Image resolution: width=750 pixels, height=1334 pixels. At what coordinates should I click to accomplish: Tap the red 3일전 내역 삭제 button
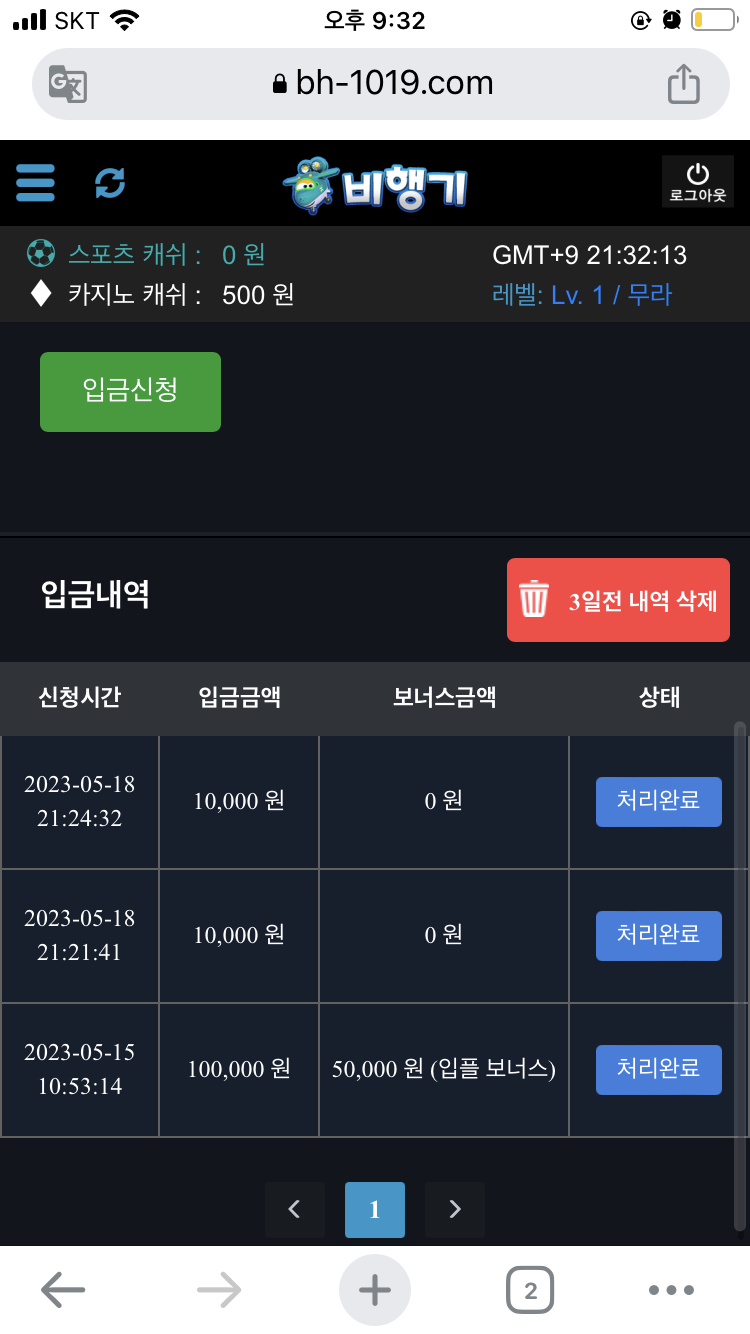618,600
